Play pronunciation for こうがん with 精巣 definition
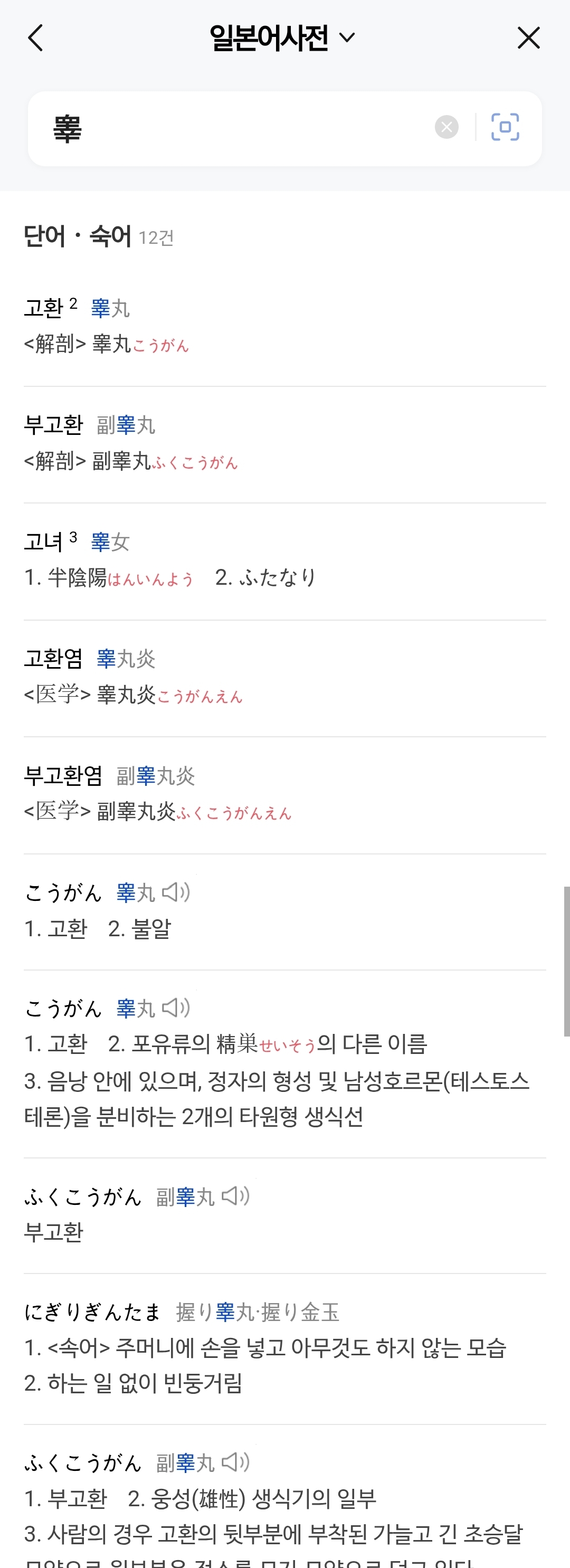Screen dimensions: 570x1568 (x=176, y=1008)
